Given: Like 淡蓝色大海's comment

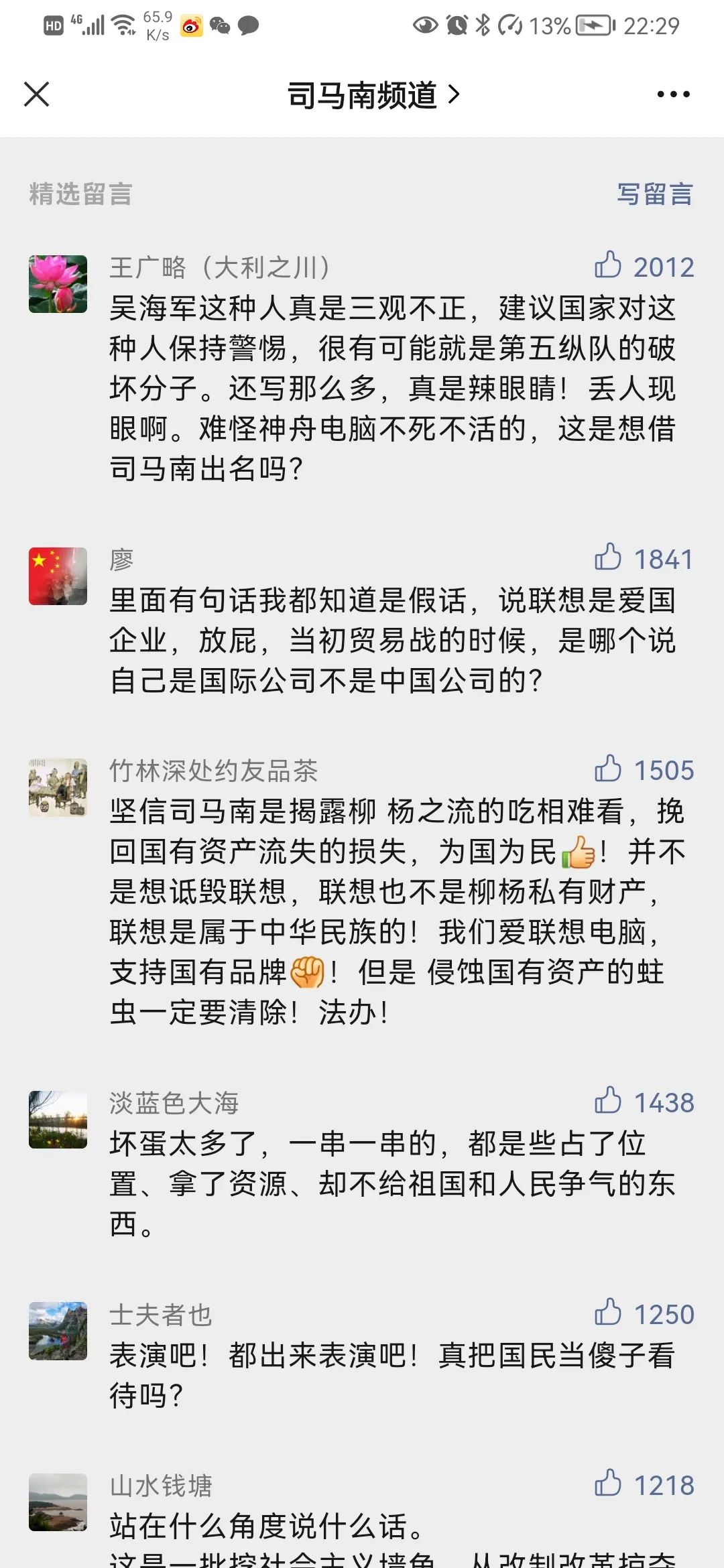Looking at the screenshot, I should pyautogui.click(x=608, y=1101).
